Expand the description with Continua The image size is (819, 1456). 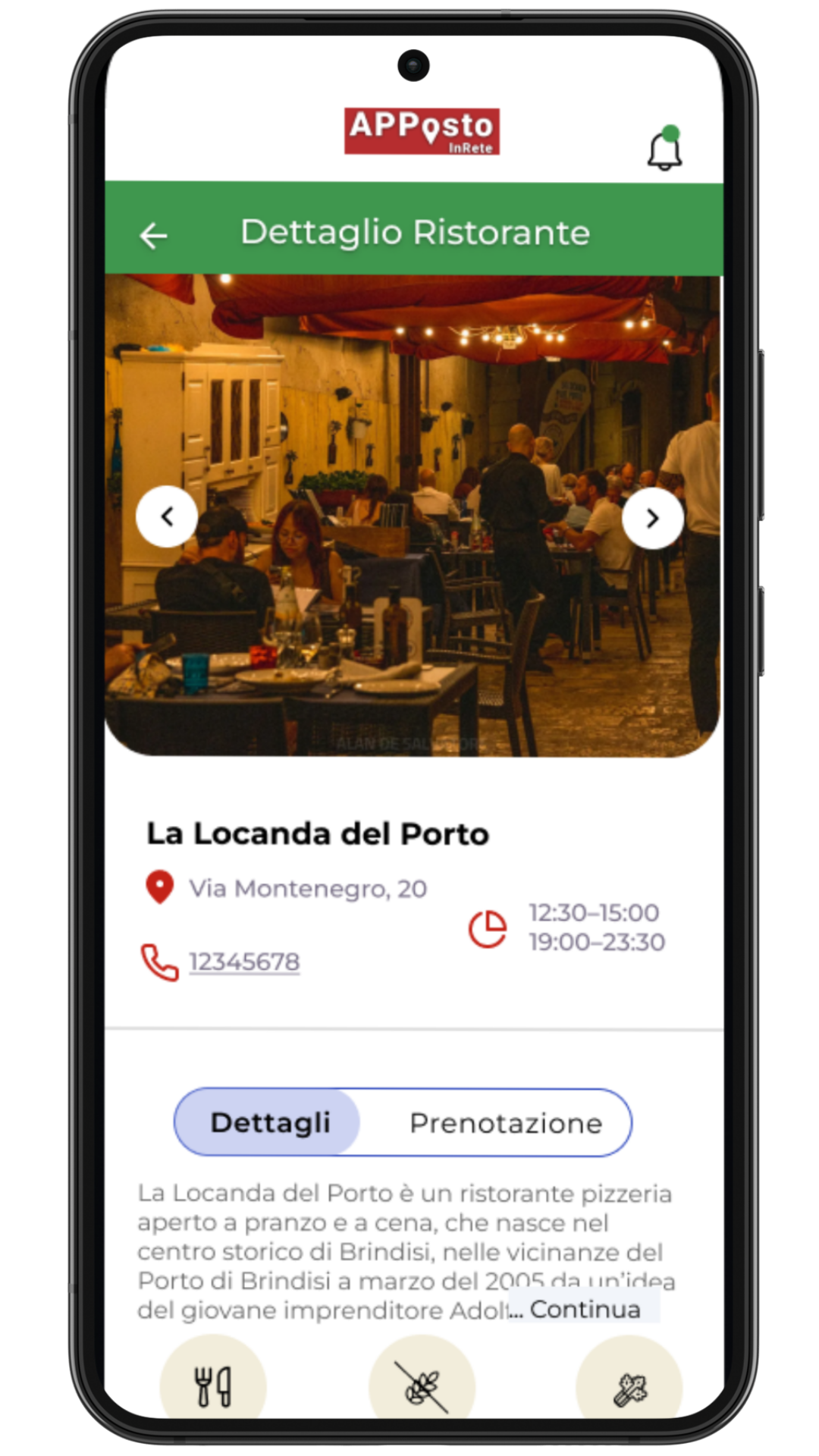click(584, 1309)
